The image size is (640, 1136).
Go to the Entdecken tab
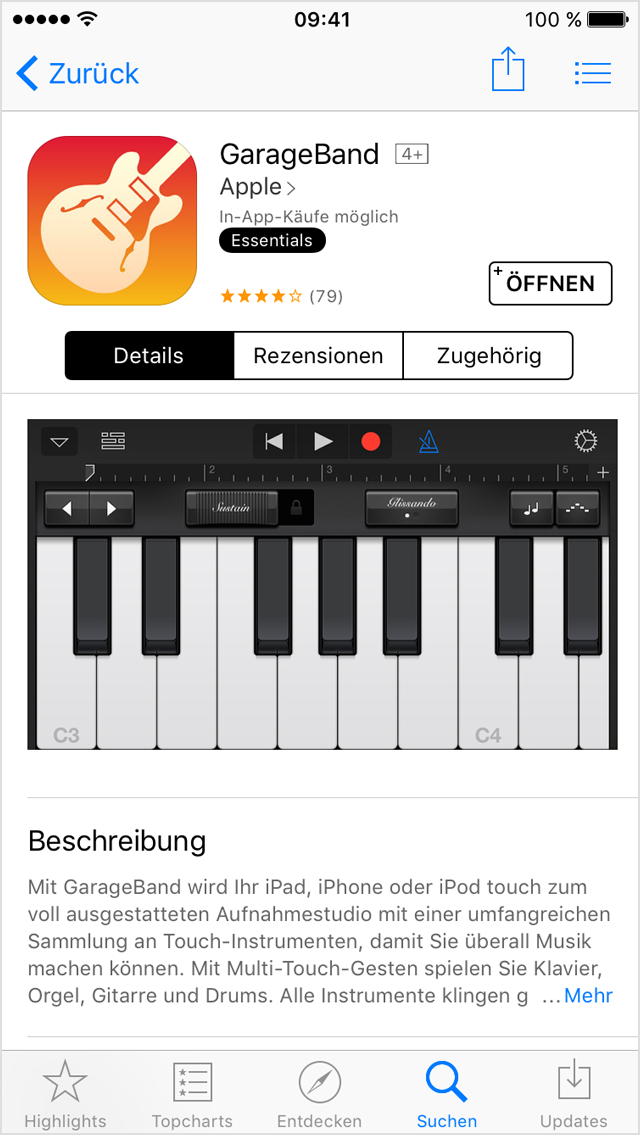(320, 1094)
